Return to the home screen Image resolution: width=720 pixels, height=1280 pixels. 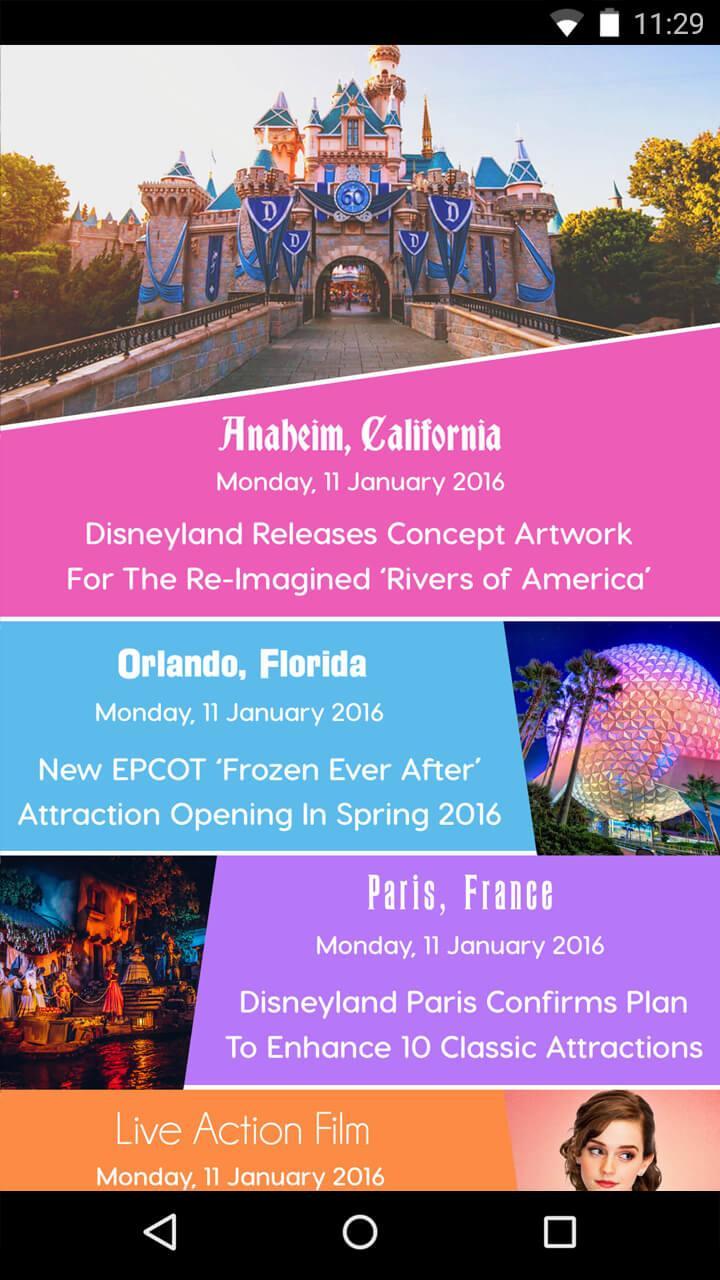(x=360, y=1232)
